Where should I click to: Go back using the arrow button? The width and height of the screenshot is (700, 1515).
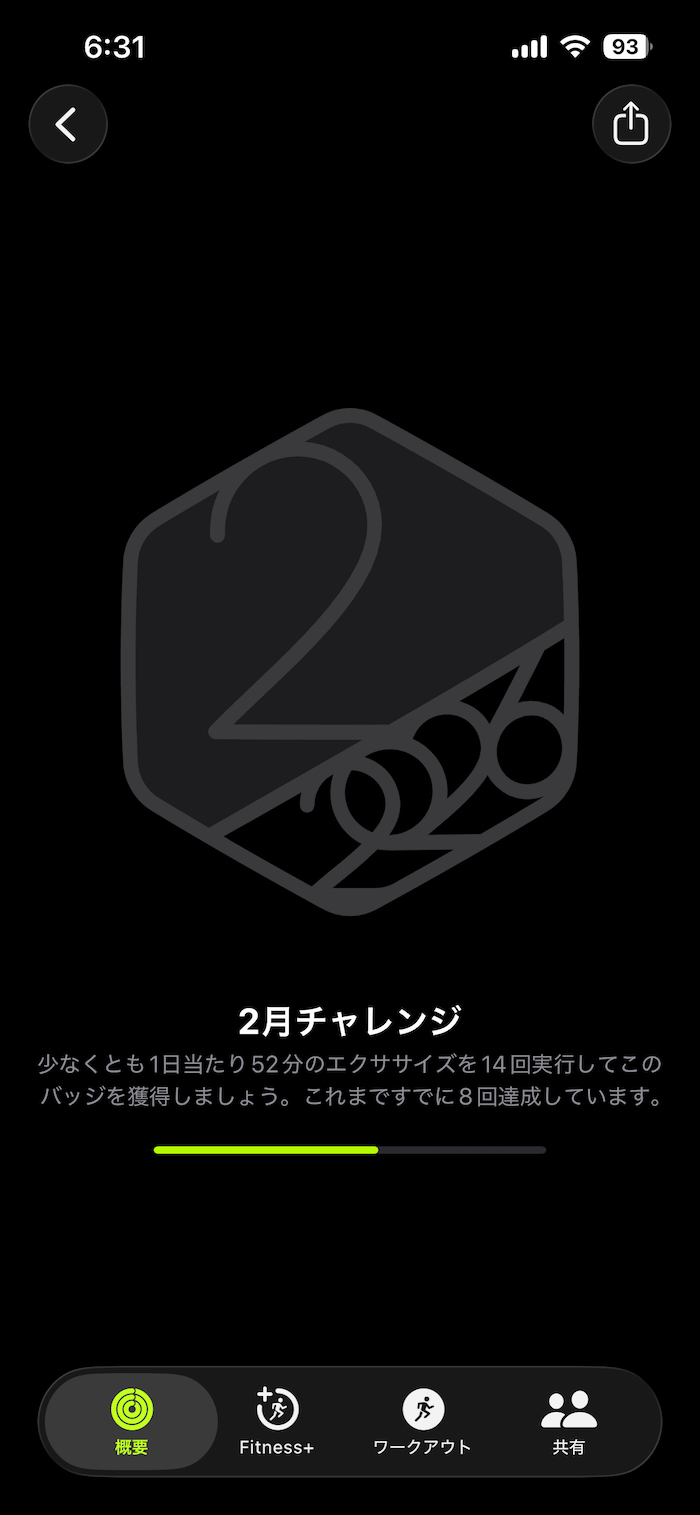pyautogui.click(x=67, y=124)
